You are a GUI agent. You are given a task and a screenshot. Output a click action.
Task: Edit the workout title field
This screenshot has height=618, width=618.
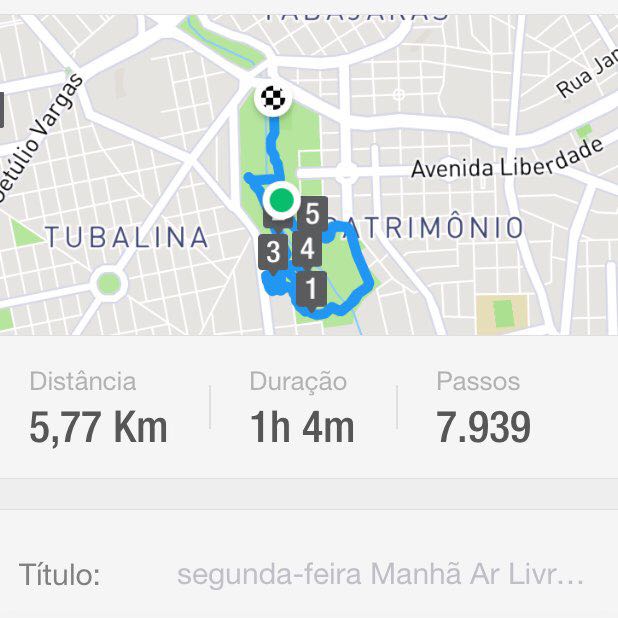379,576
